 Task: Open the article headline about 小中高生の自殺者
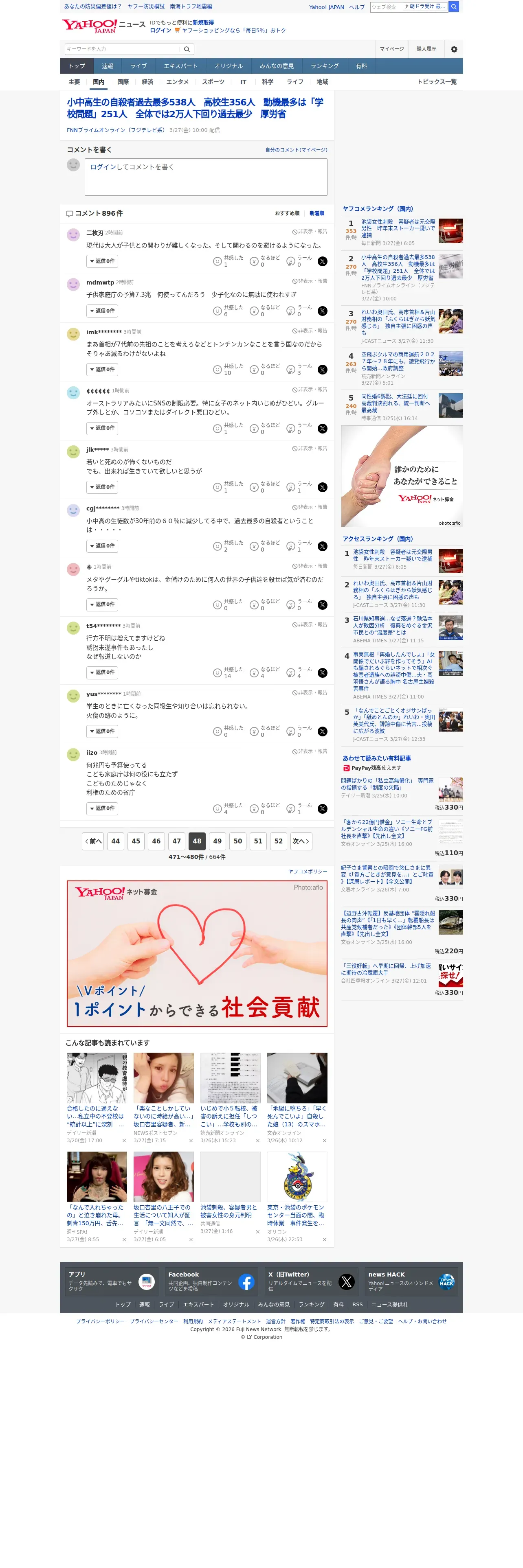tap(196, 108)
